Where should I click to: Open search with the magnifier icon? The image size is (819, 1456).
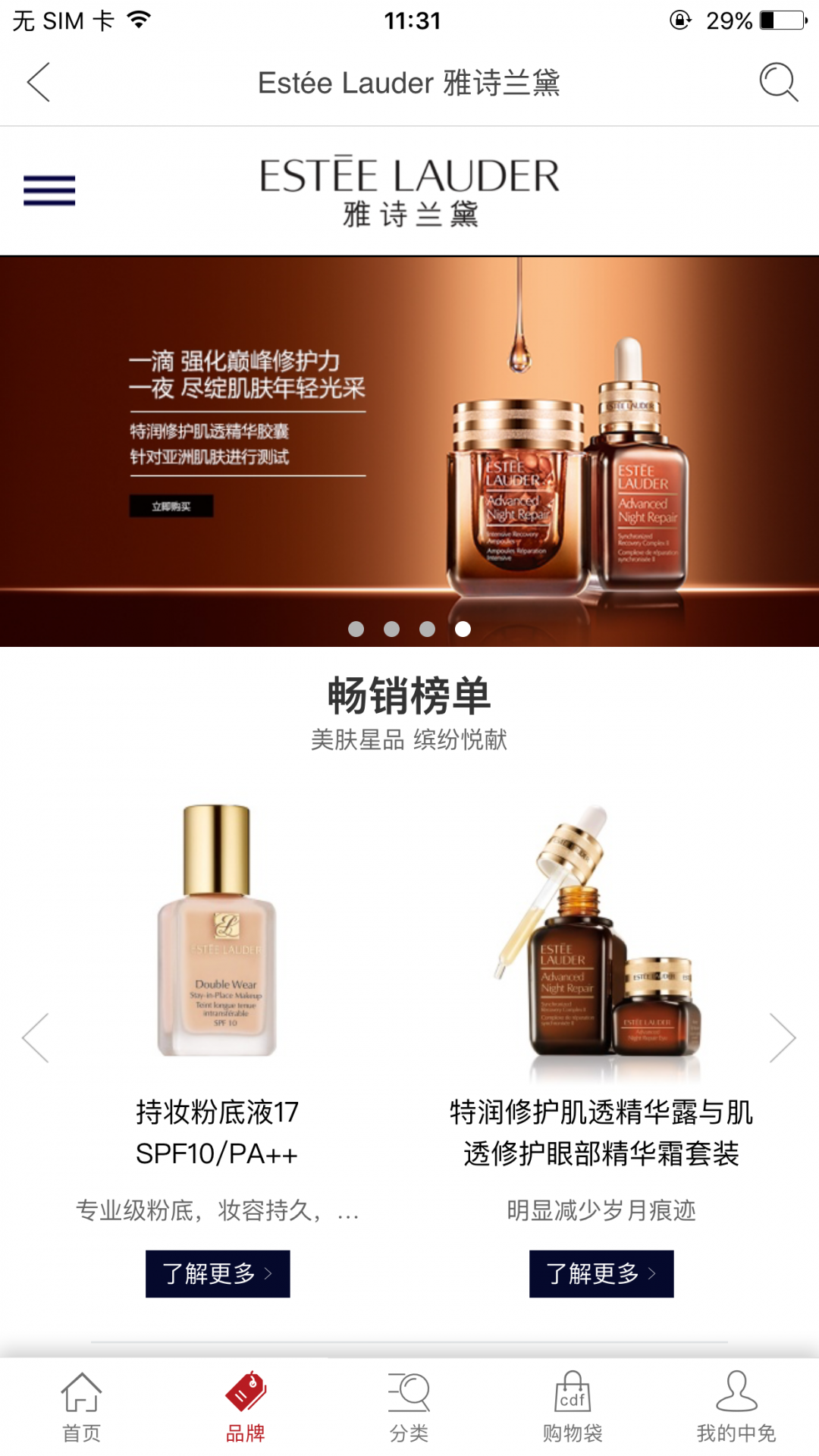pyautogui.click(x=778, y=82)
